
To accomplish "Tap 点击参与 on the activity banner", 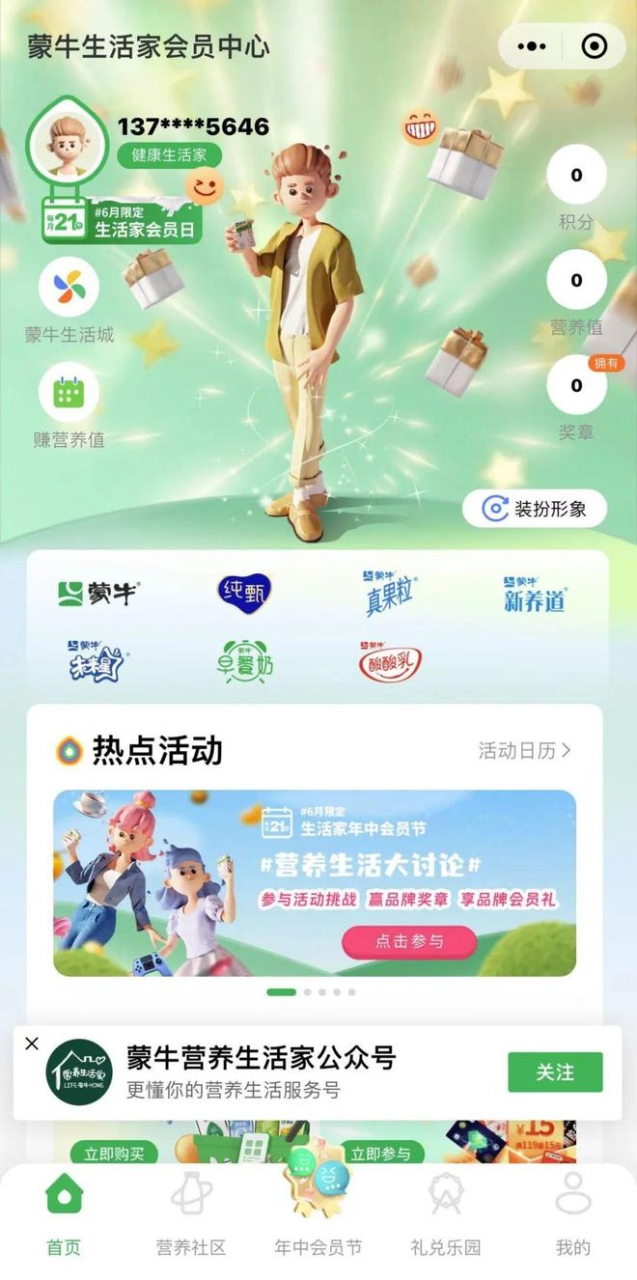I will (x=409, y=941).
